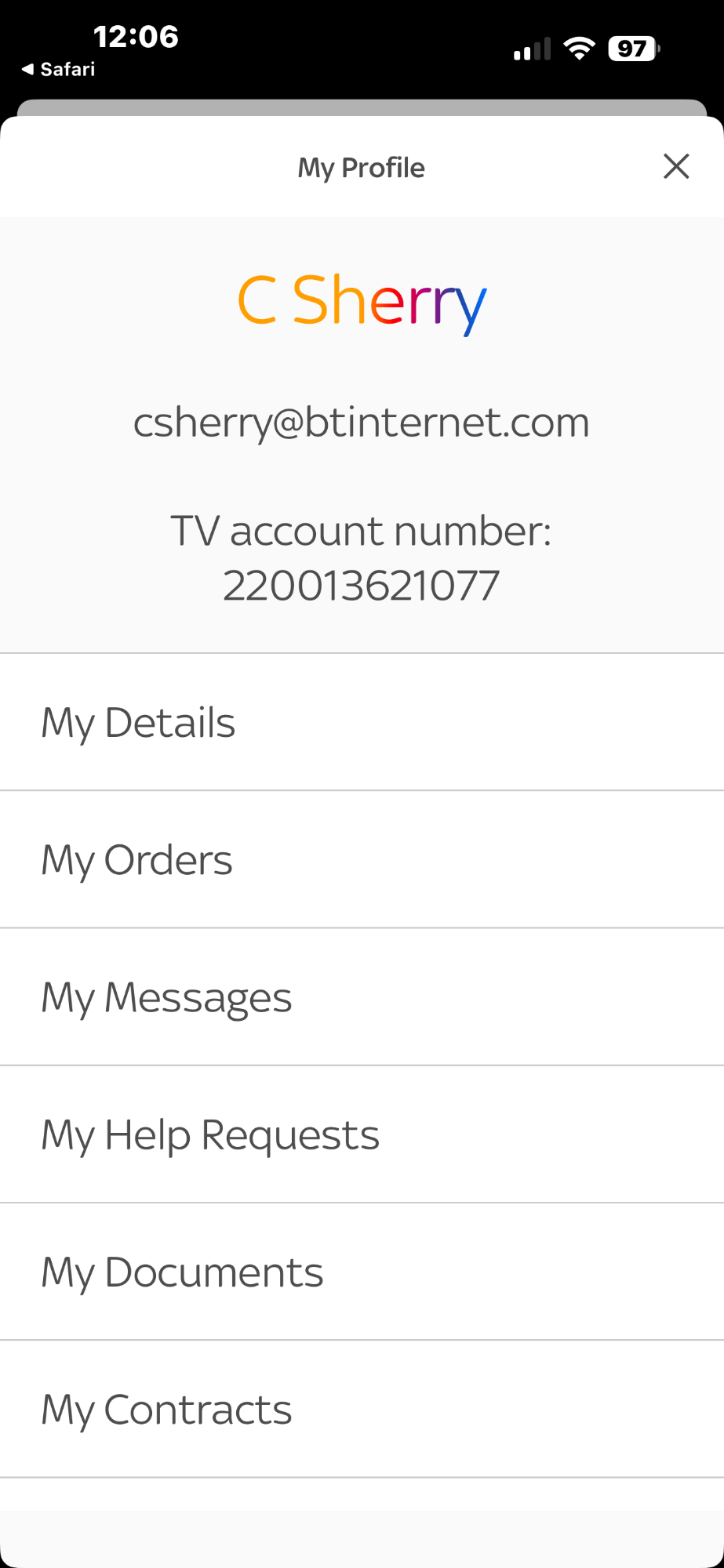Open My Details
724x1568 pixels.
pos(138,722)
